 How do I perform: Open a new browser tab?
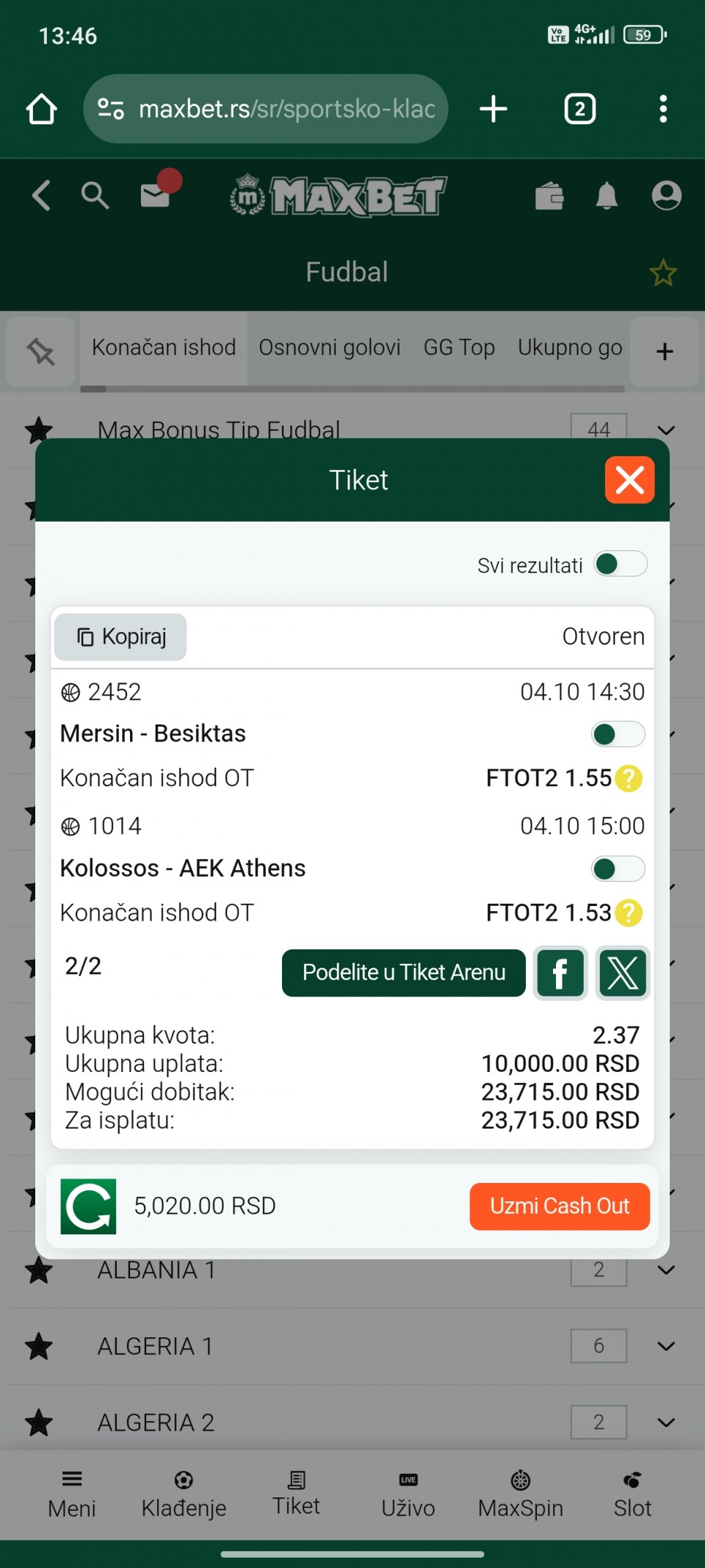(x=493, y=109)
